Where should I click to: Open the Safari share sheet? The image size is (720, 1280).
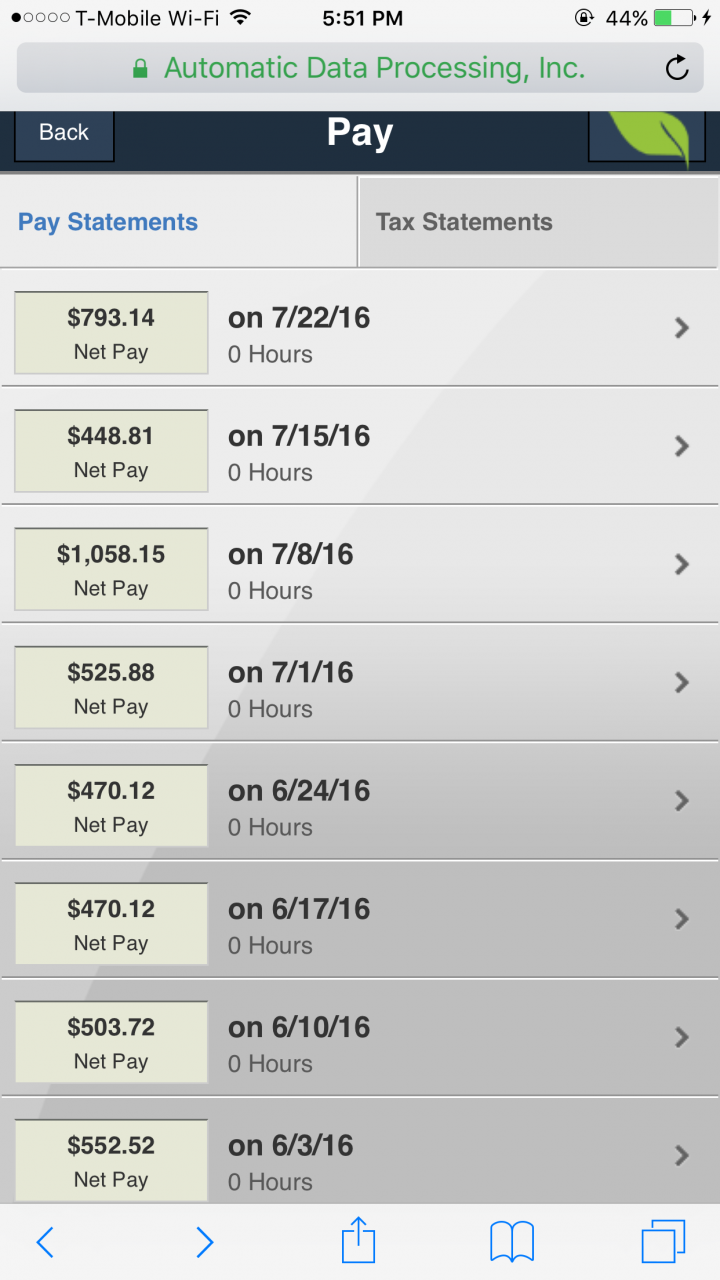click(x=358, y=1242)
